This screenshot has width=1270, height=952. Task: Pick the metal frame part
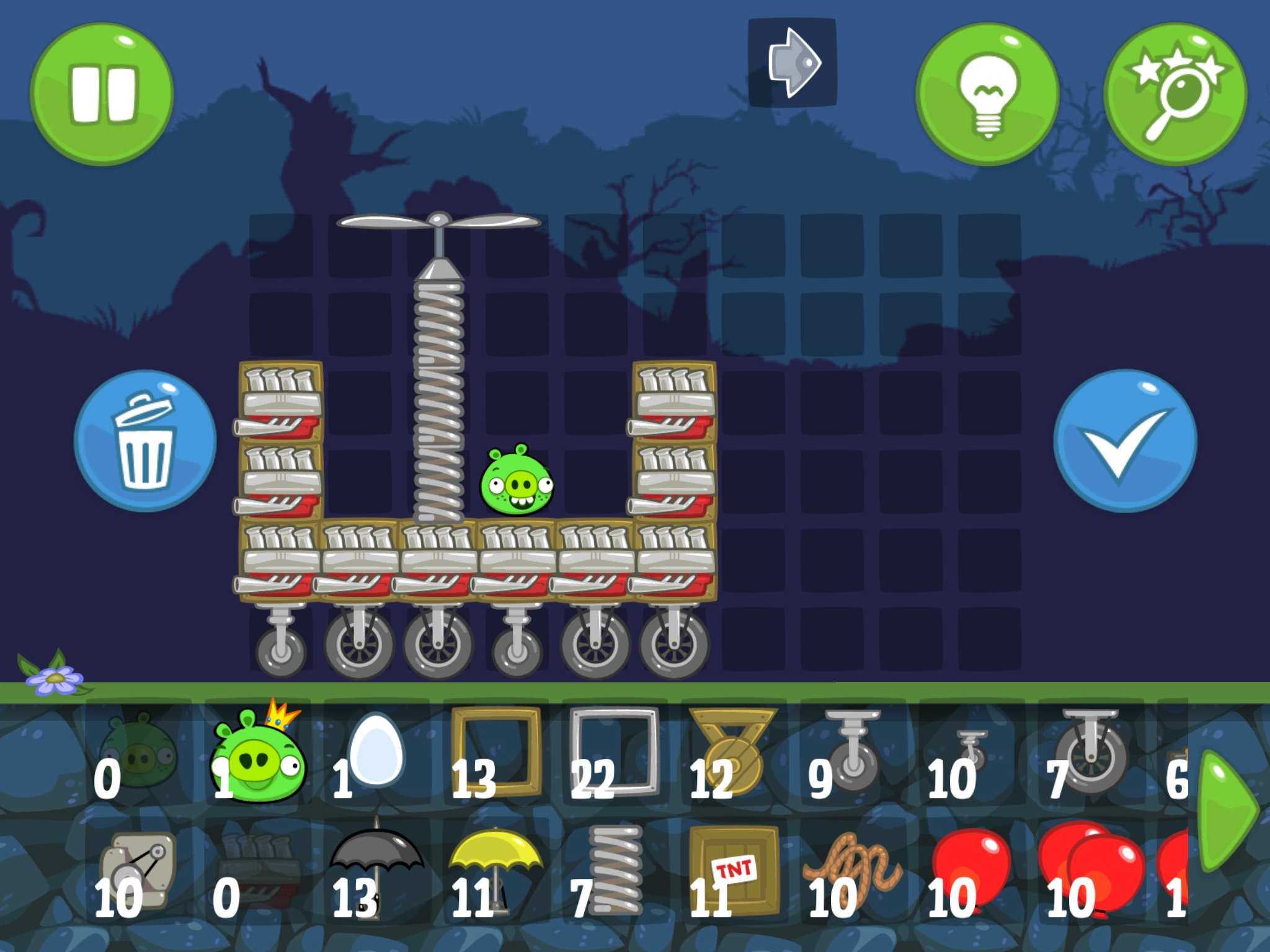point(614,752)
